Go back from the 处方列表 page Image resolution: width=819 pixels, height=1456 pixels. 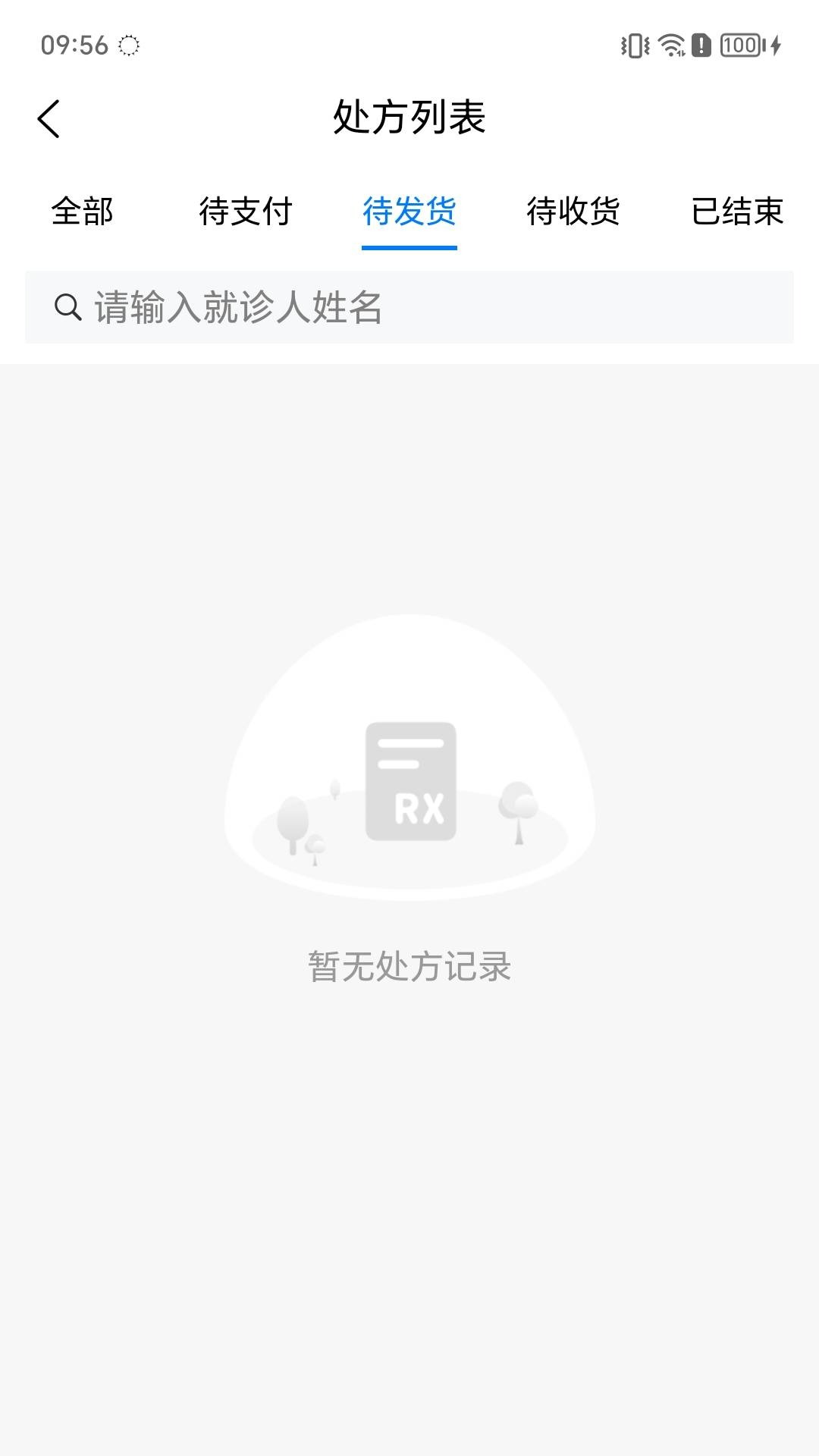(49, 119)
